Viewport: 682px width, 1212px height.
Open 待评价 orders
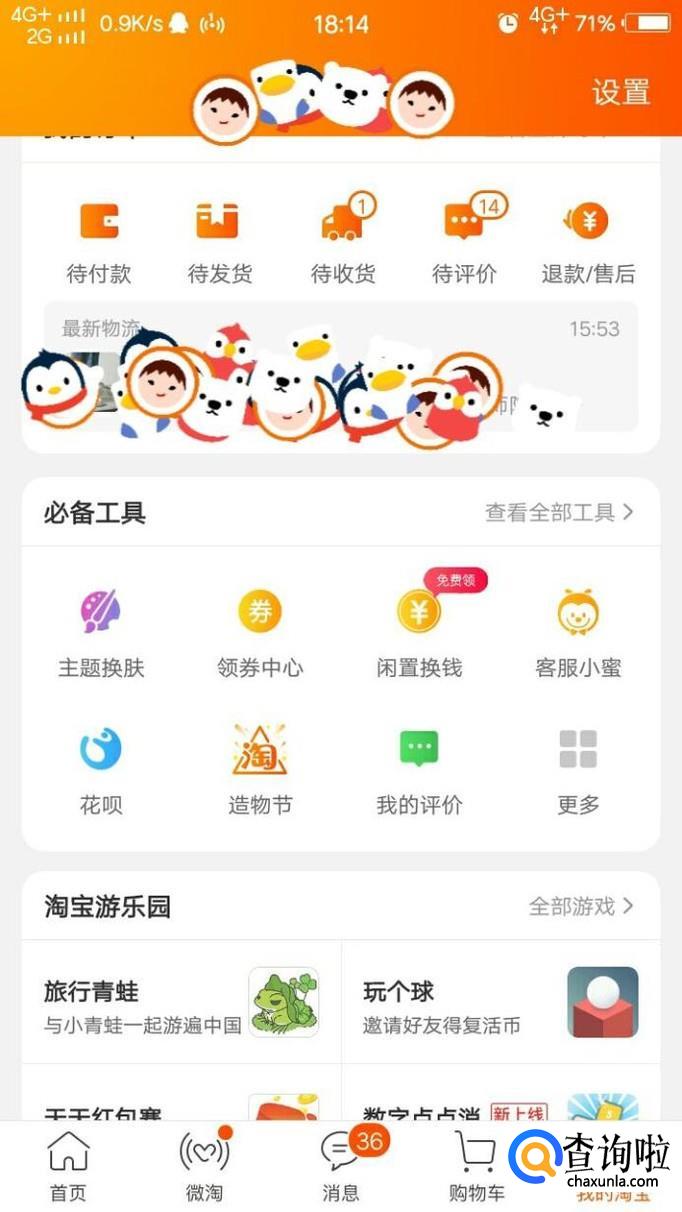tap(464, 240)
